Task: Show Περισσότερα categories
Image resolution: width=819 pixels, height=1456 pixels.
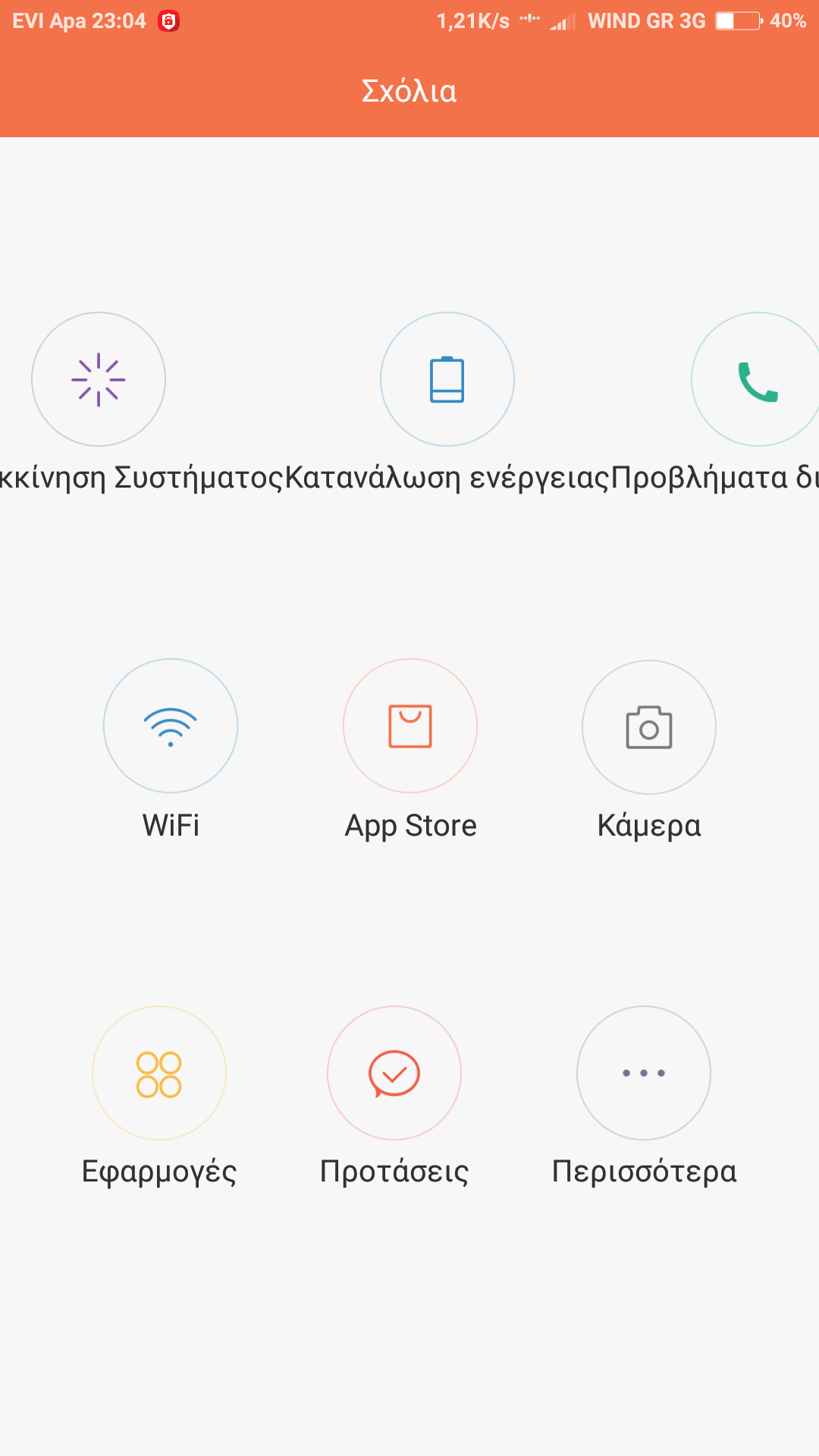Action: 644,1073
